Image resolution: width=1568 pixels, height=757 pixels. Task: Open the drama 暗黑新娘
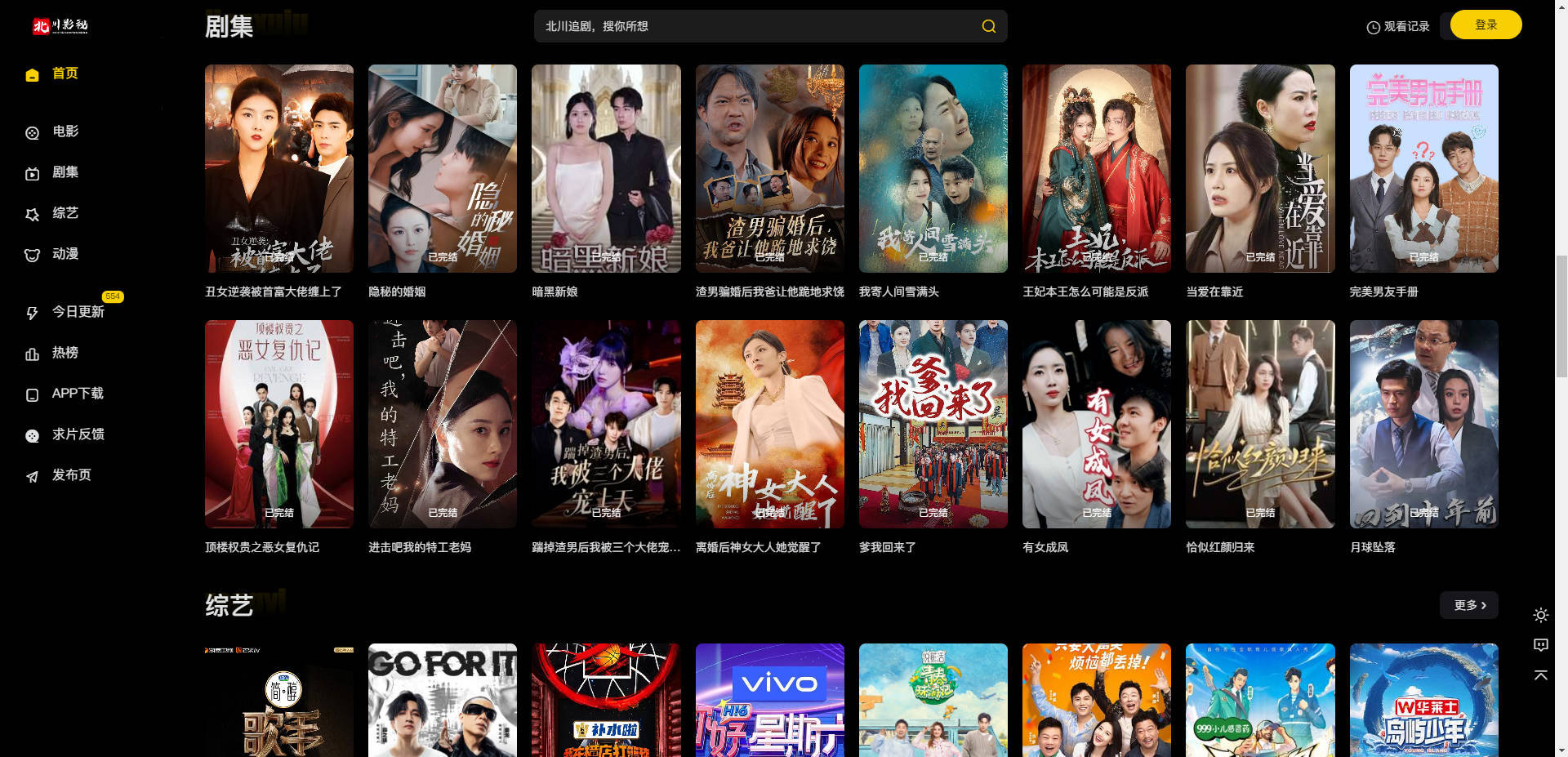606,169
